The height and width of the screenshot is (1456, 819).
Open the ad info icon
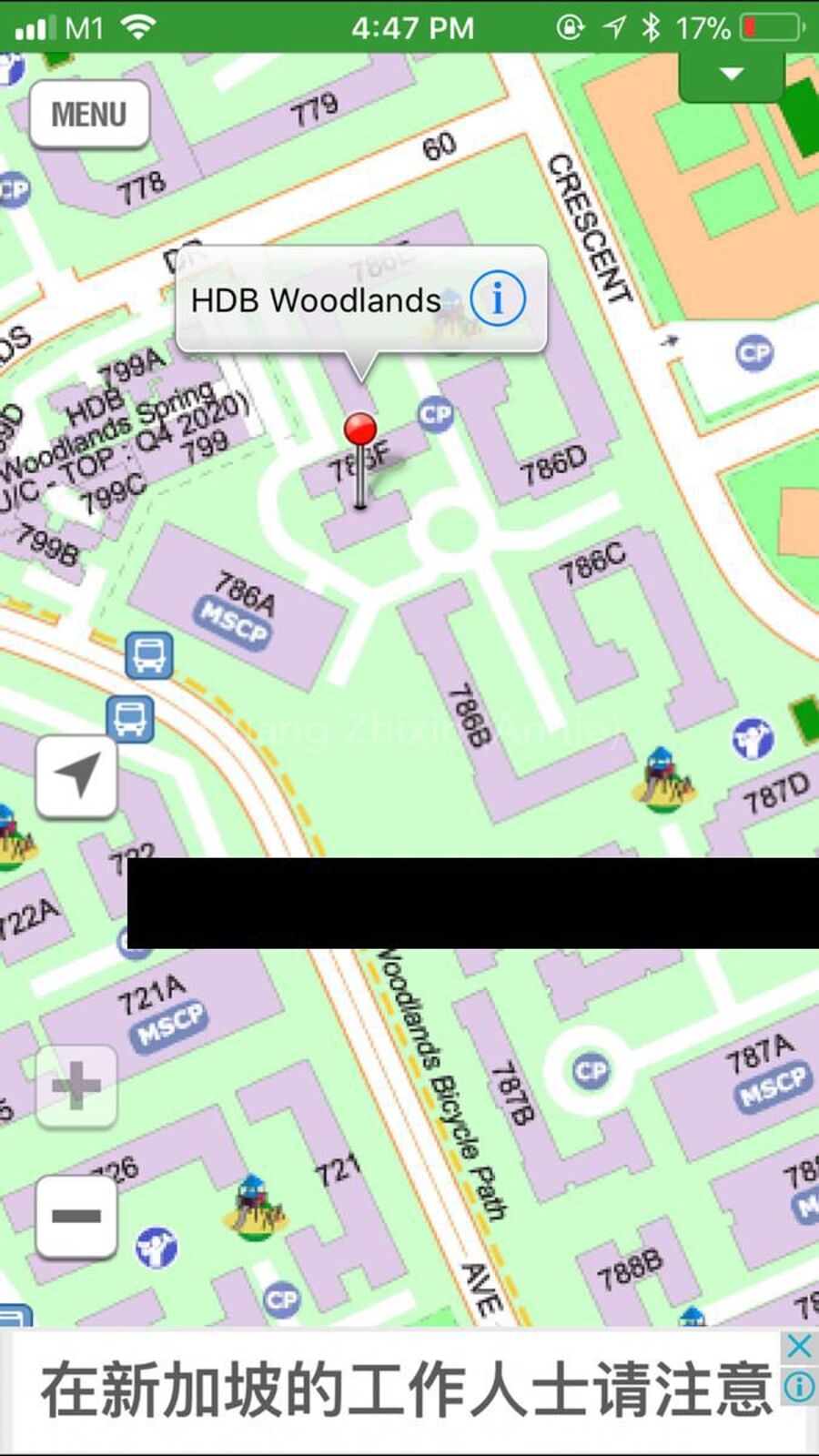click(x=799, y=1387)
